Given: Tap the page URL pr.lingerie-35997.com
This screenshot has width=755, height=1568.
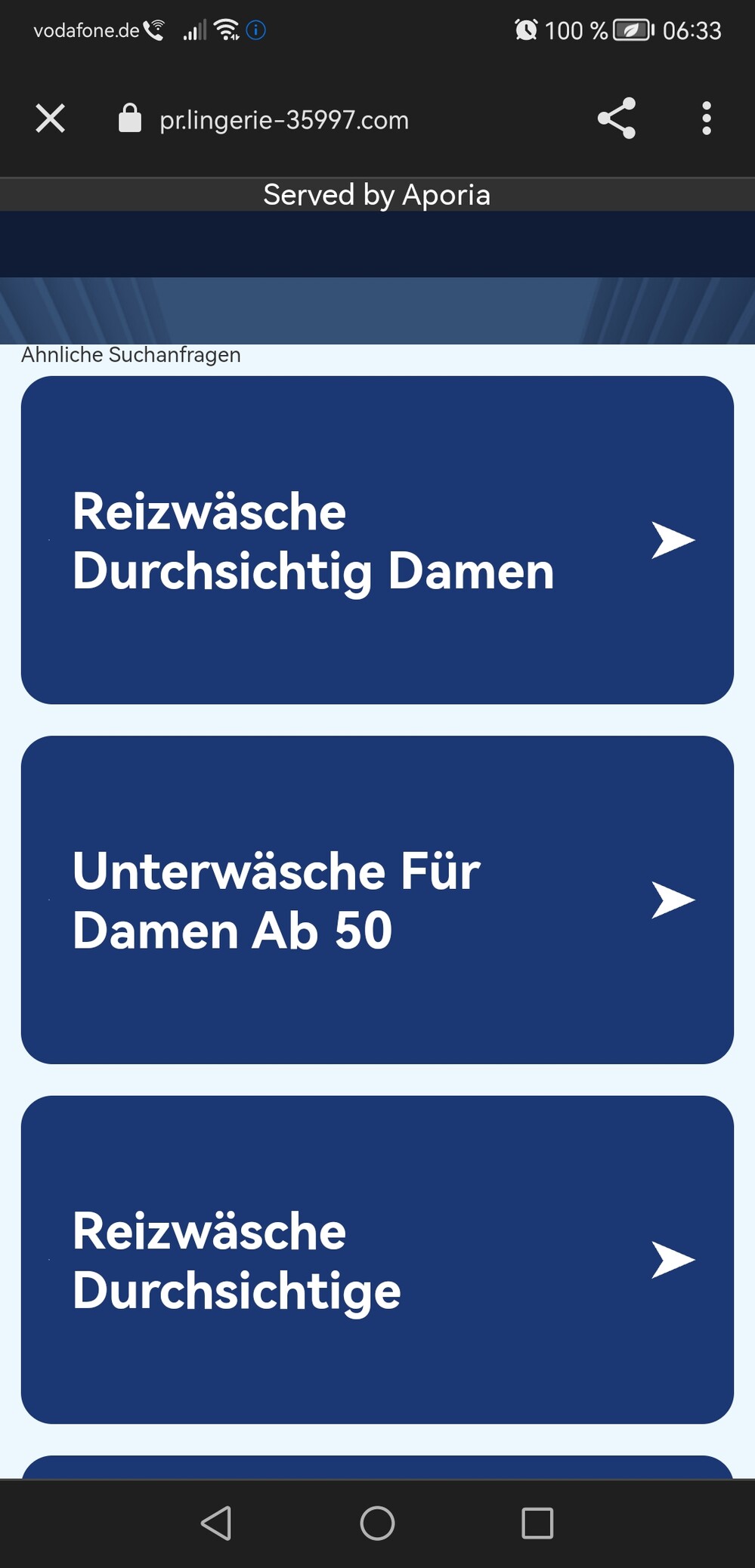Looking at the screenshot, I should click(283, 120).
